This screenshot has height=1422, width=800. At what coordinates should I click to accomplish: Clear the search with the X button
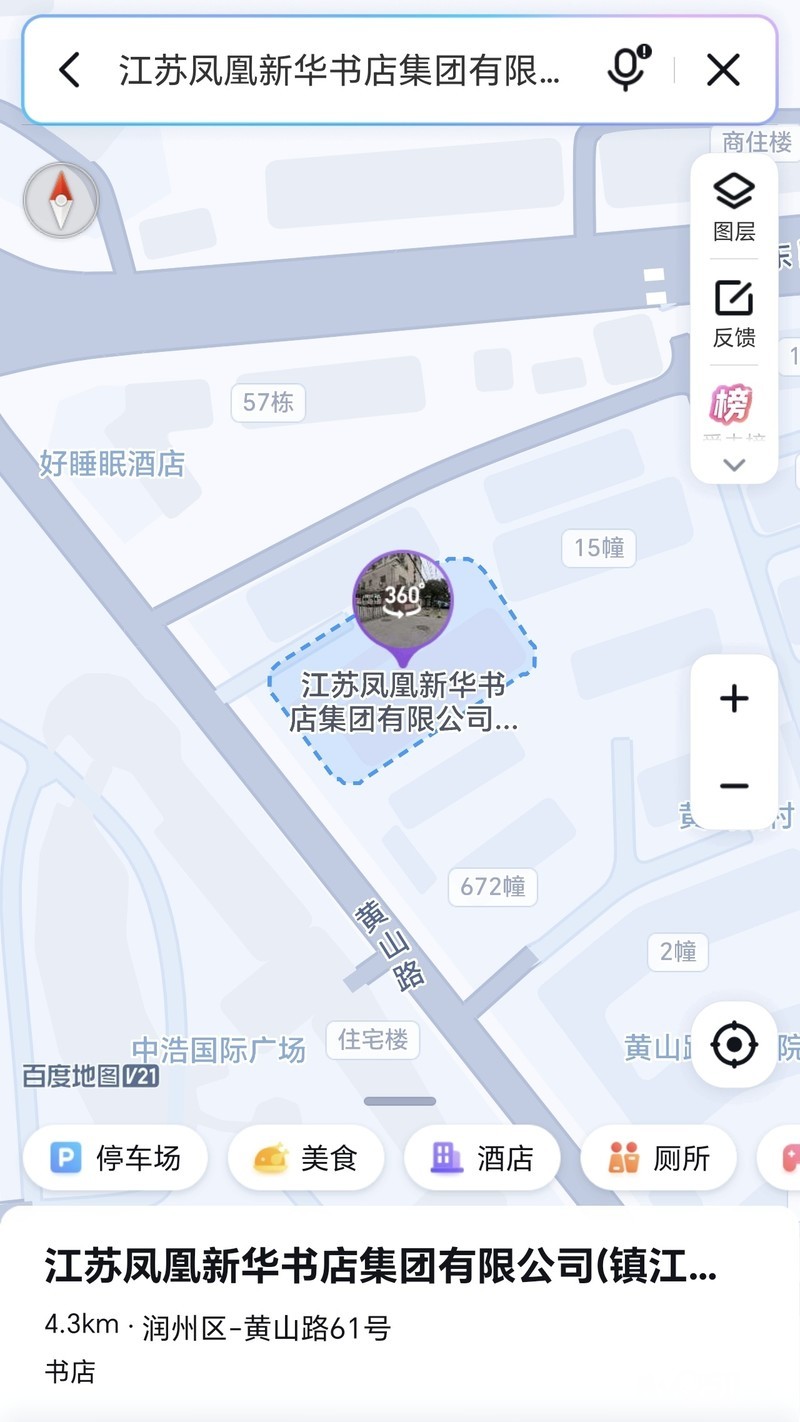coord(723,70)
